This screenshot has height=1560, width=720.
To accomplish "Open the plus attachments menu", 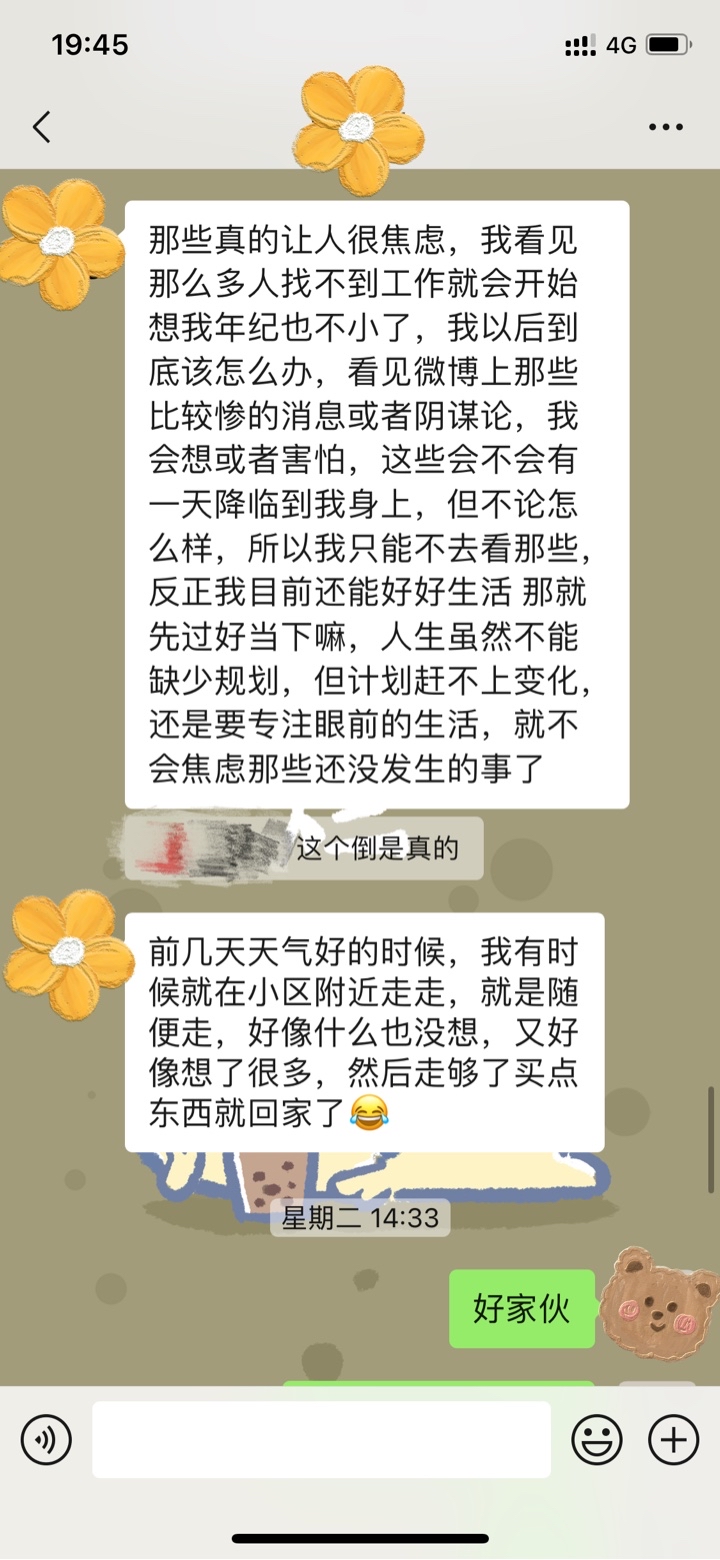I will (x=674, y=1440).
